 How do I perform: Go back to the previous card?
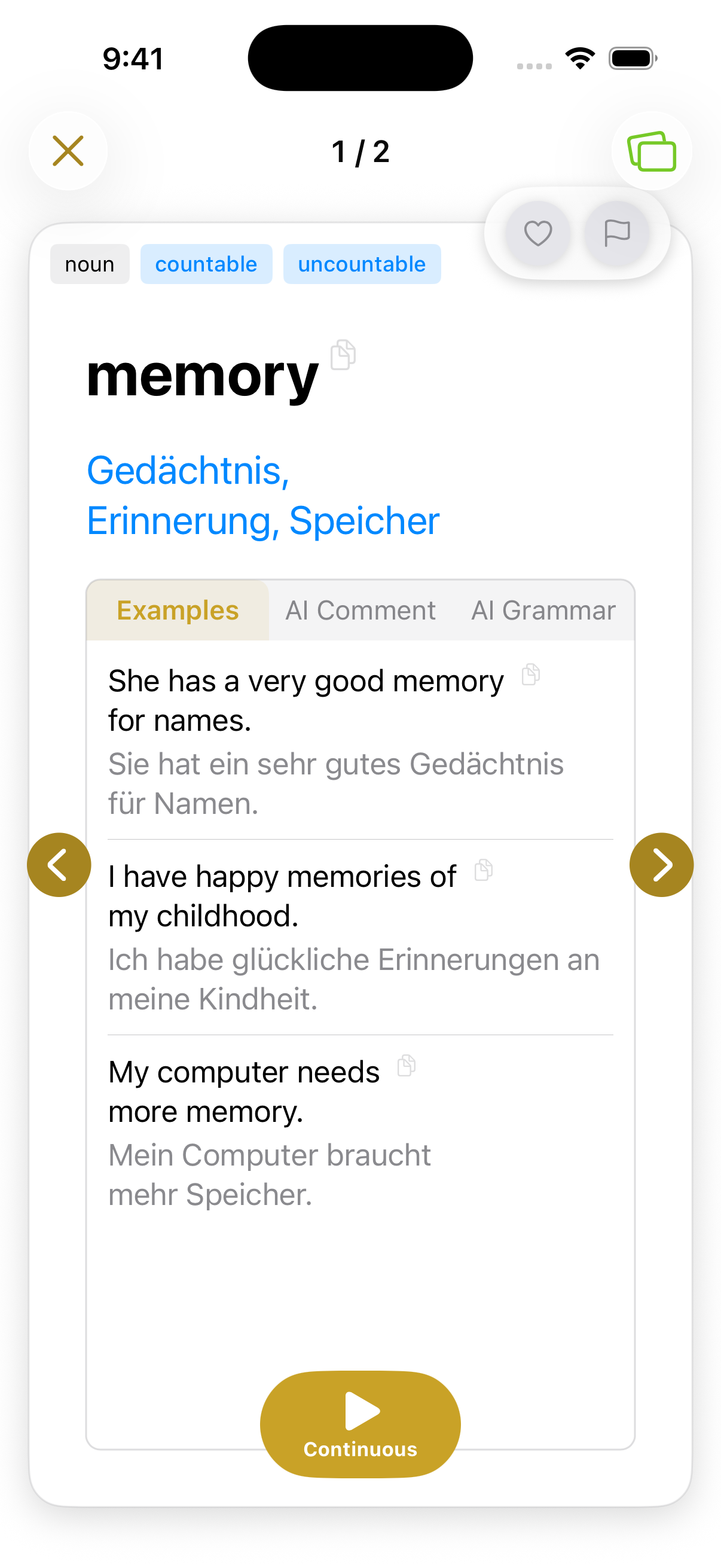(x=59, y=864)
